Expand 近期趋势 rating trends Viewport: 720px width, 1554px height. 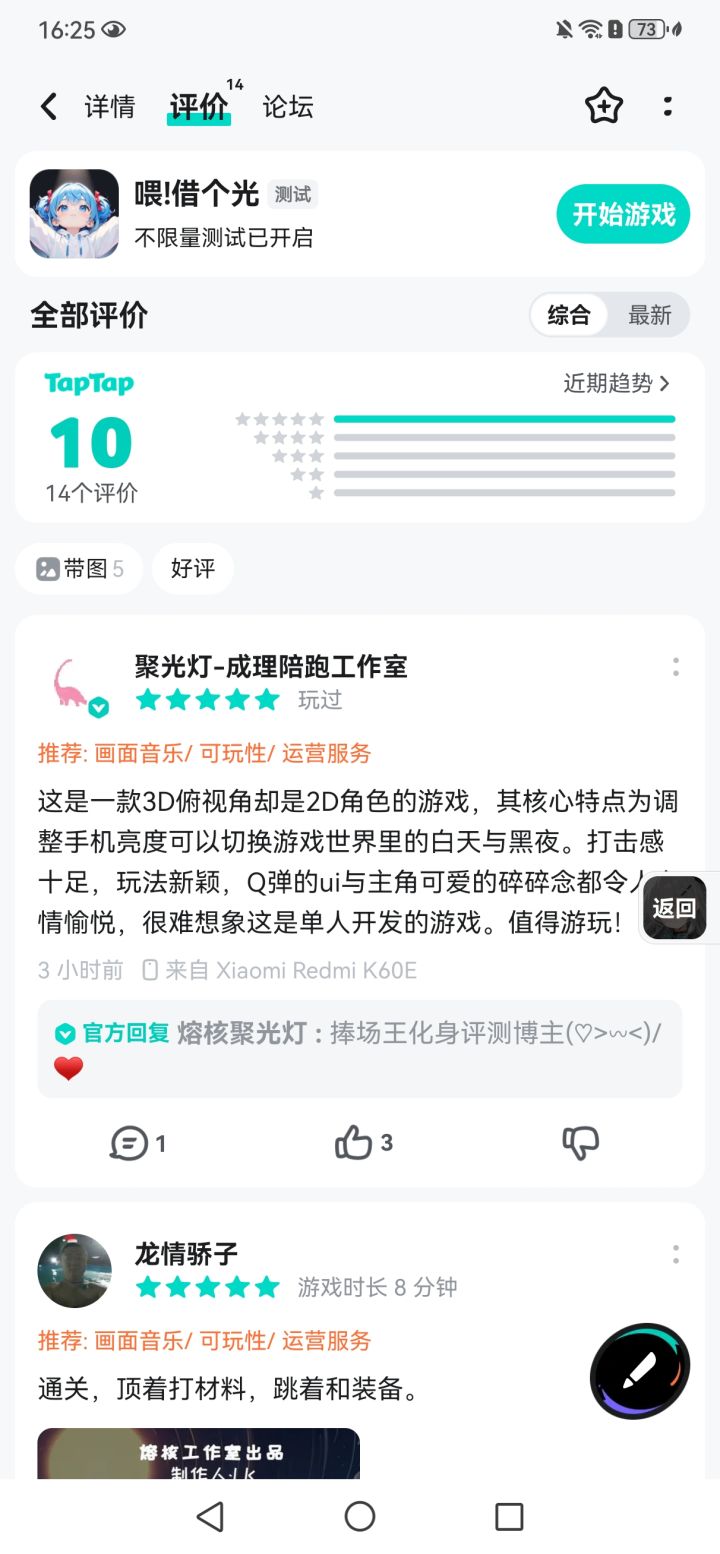click(611, 384)
